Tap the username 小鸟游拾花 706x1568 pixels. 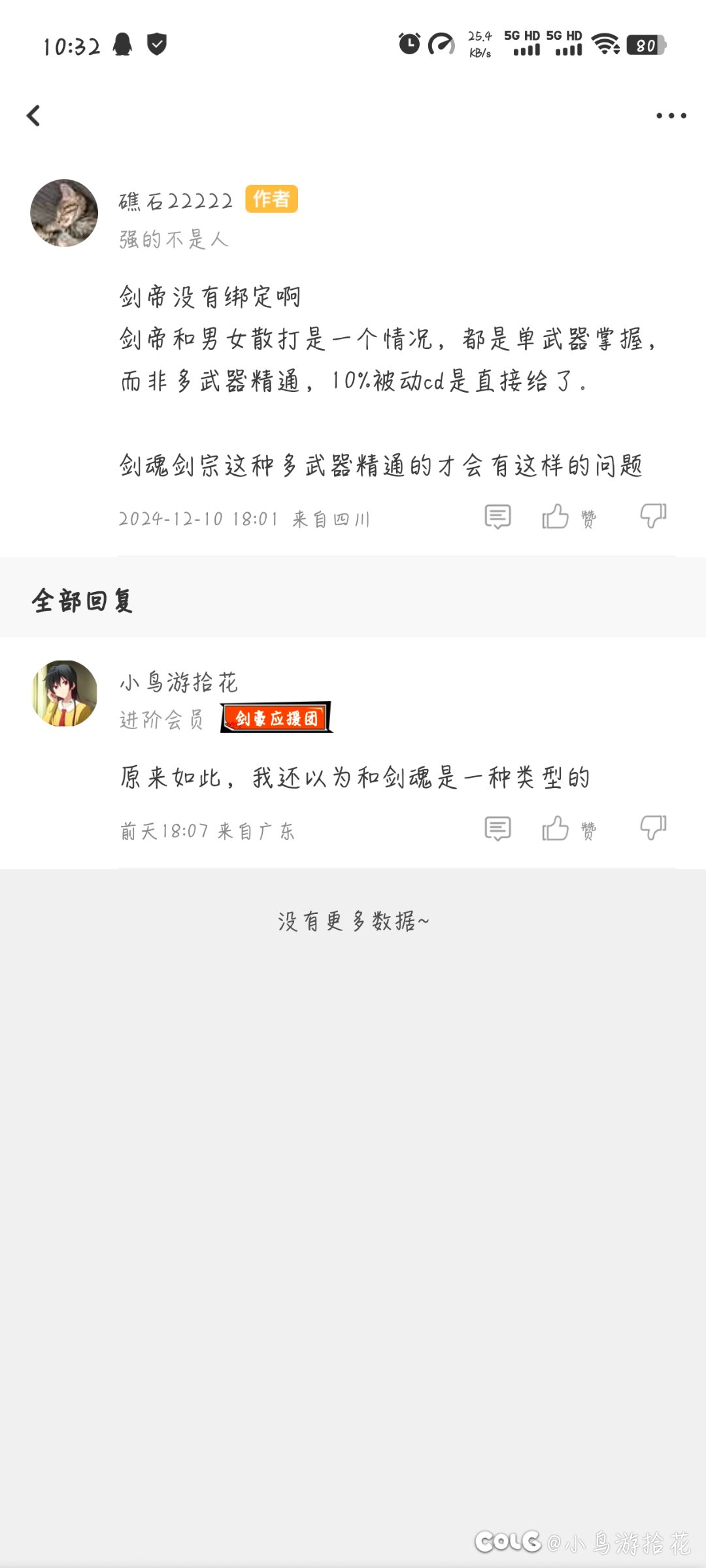click(178, 682)
